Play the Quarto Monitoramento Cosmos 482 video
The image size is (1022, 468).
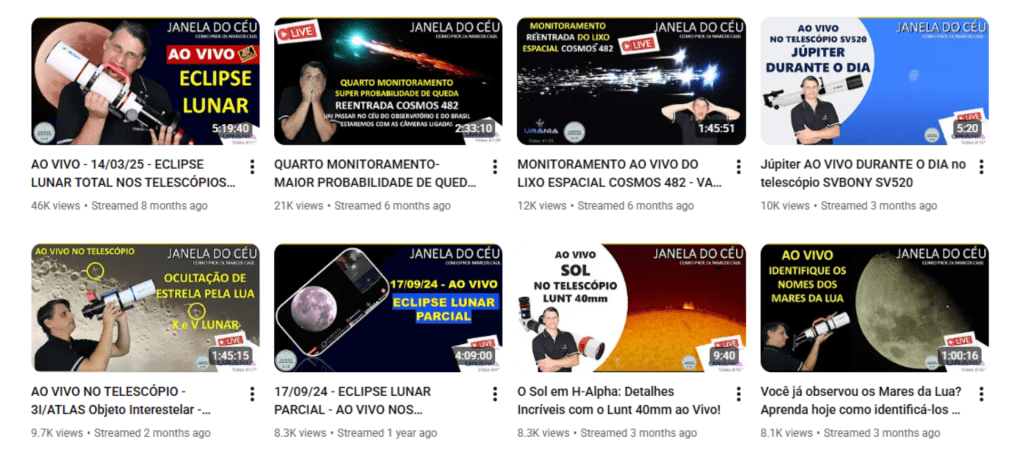(388, 81)
